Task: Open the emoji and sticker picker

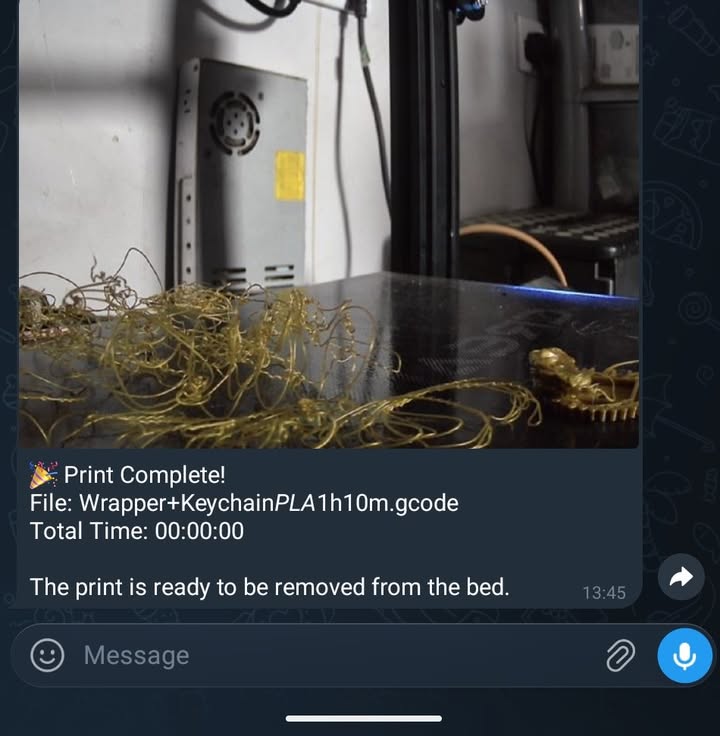Action: point(47,656)
